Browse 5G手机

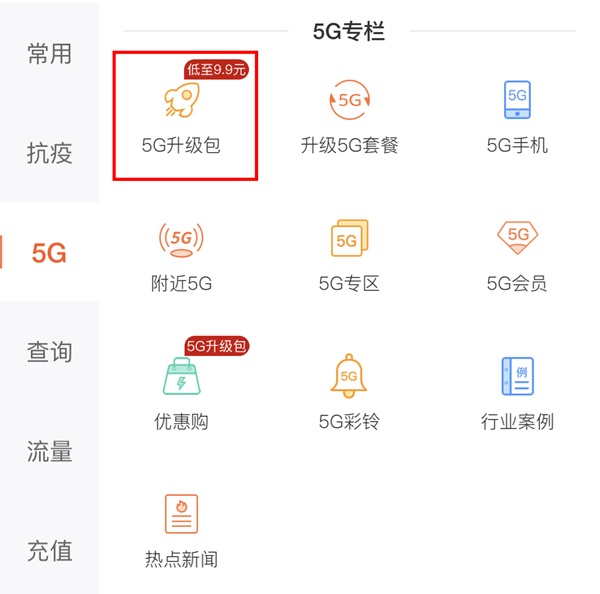tap(517, 117)
